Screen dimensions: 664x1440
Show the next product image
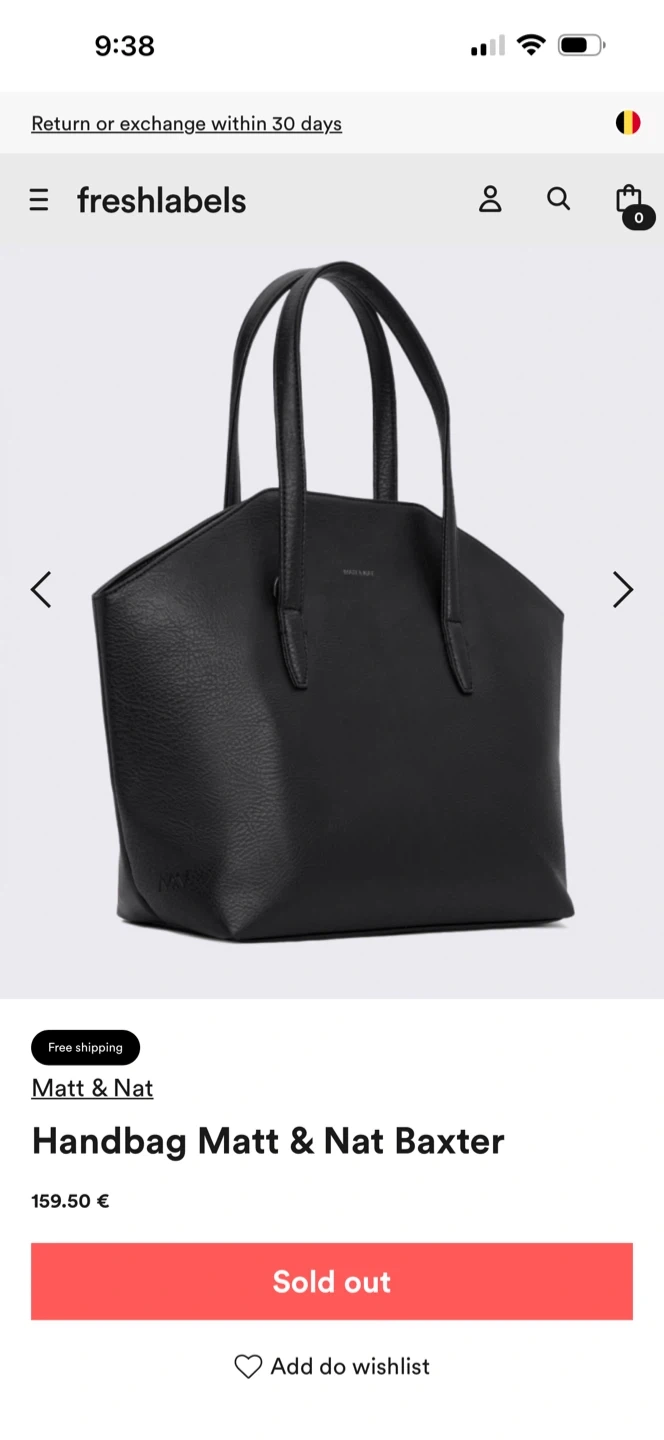(622, 590)
